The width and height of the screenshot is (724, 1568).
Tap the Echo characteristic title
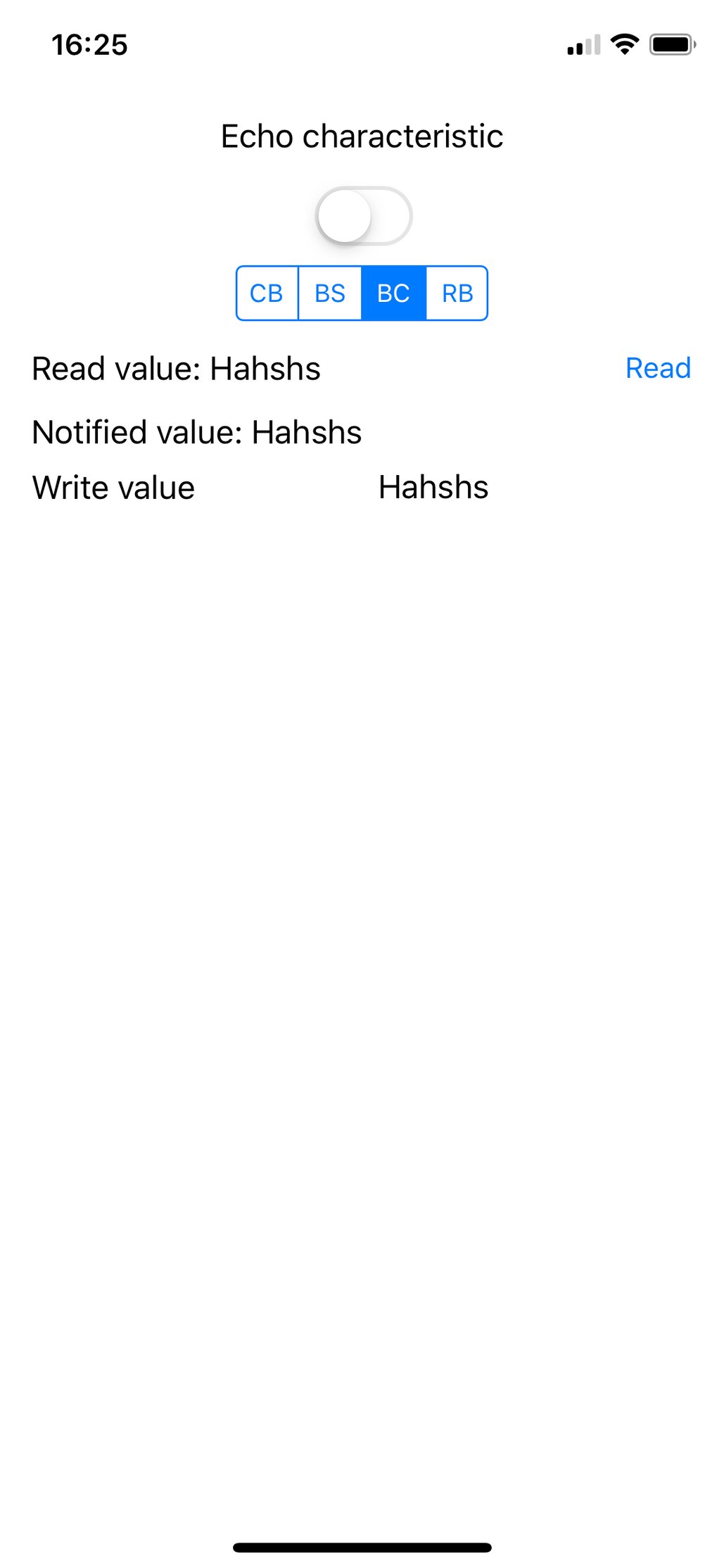[362, 136]
